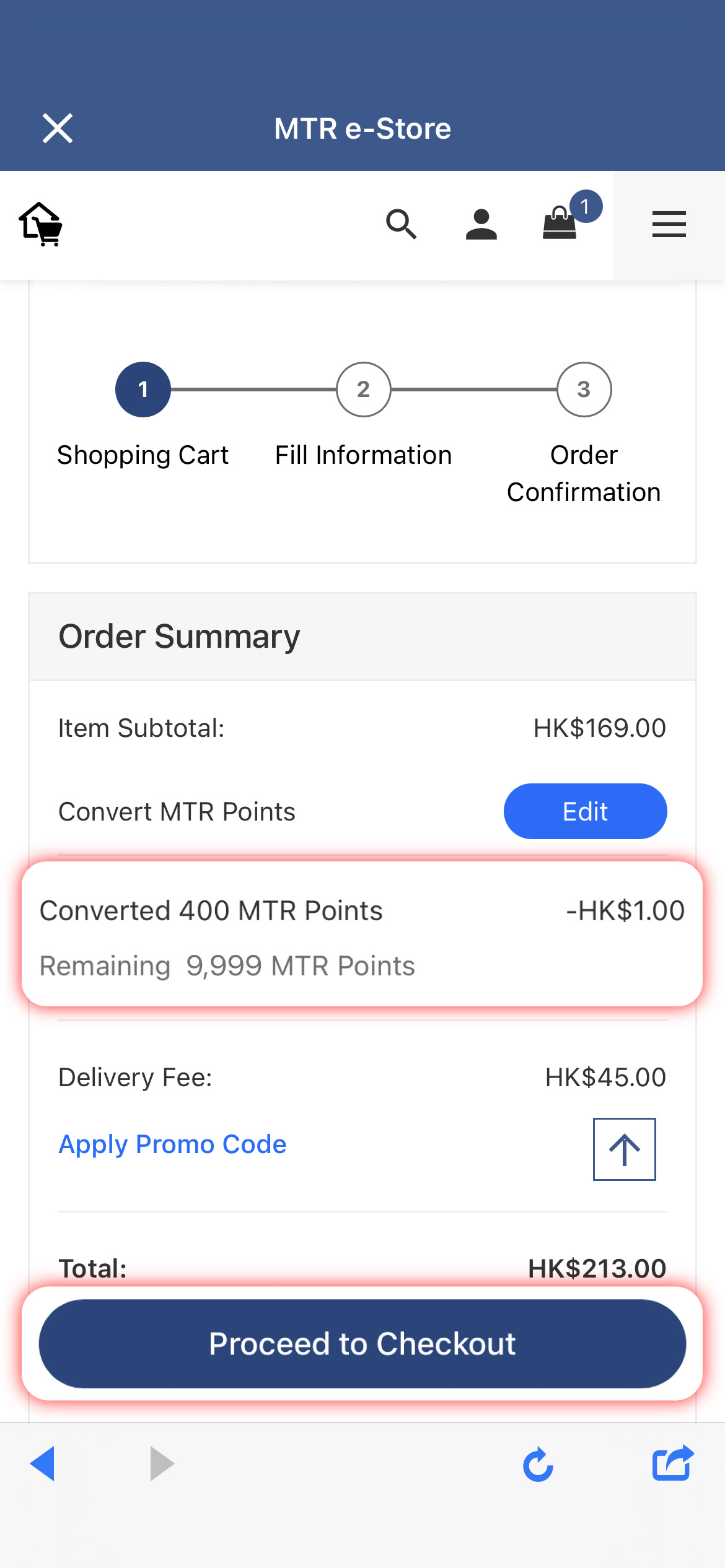Open the search icon
This screenshot has height=1568, width=725.
[401, 224]
